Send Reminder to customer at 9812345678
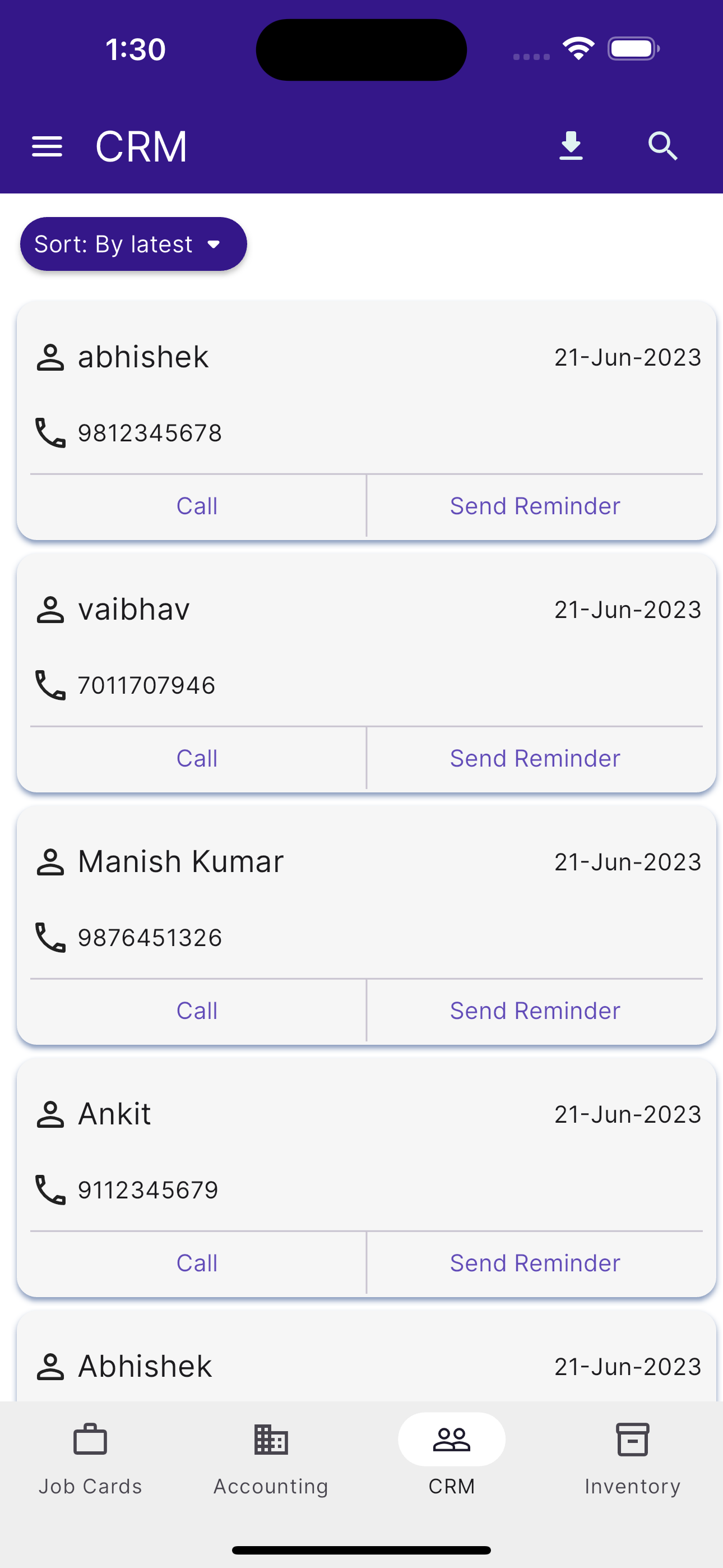Screen dimensions: 723x1568 535,506
